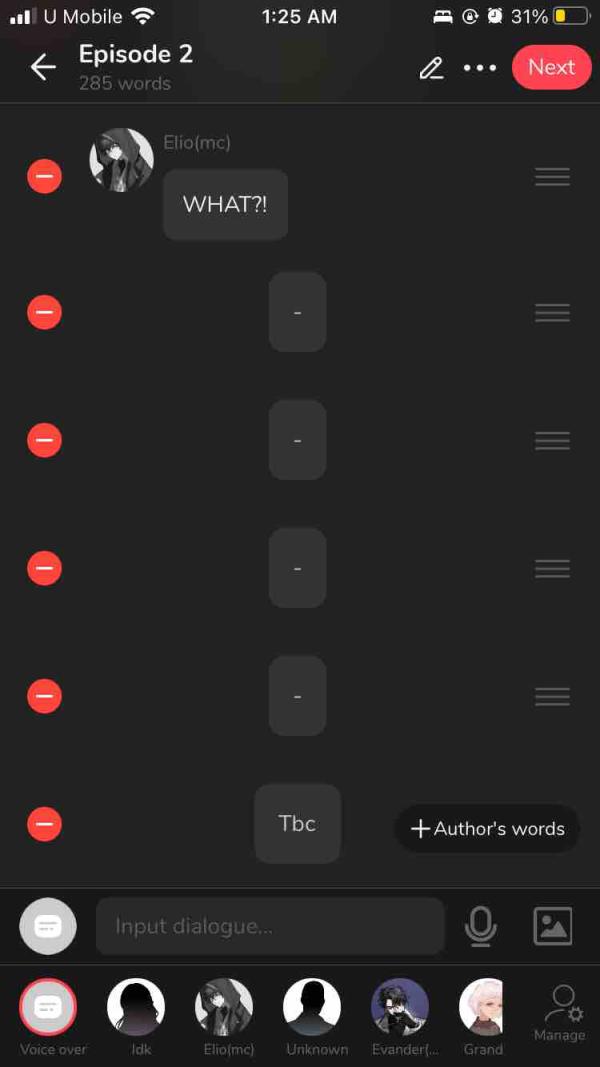600x1067 pixels.
Task: Remove the "Tbc" dialogue line
Action: pos(44,824)
